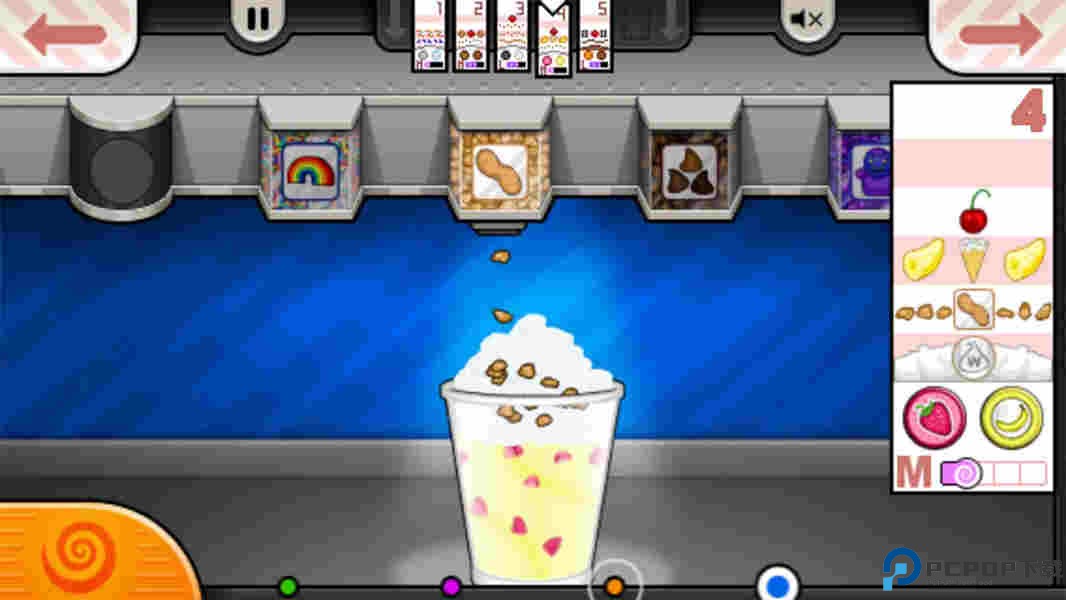Toggle the sound mute button

point(806,19)
